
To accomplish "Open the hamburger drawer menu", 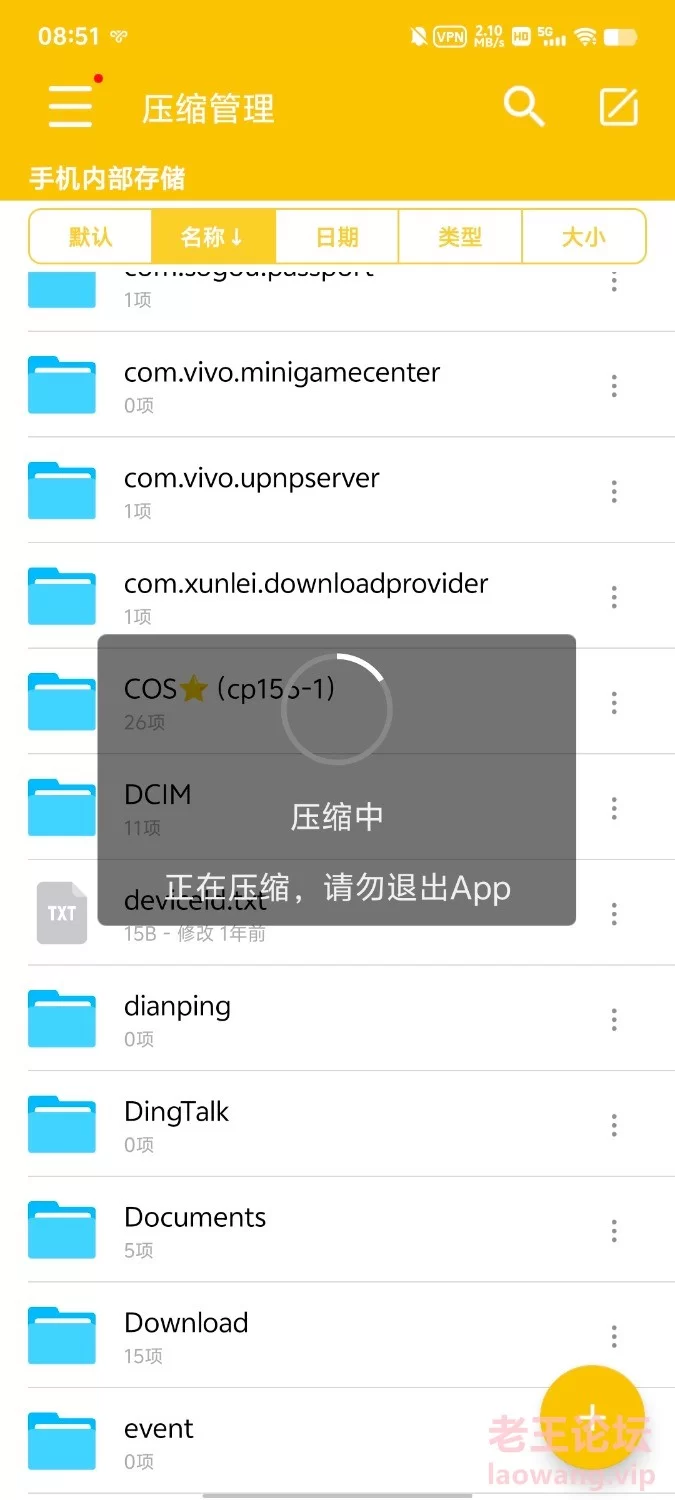I will tap(71, 106).
